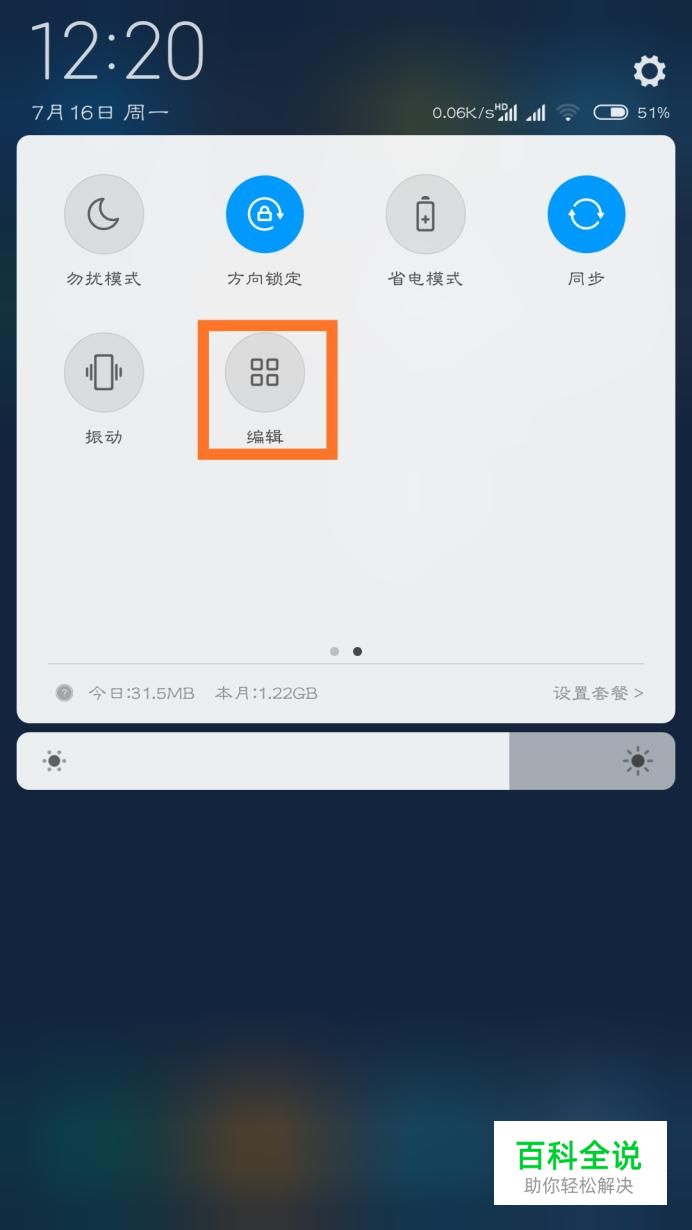This screenshot has height=1230, width=692.
Task: Disable the 同步 sync toggle
Action: (586, 214)
